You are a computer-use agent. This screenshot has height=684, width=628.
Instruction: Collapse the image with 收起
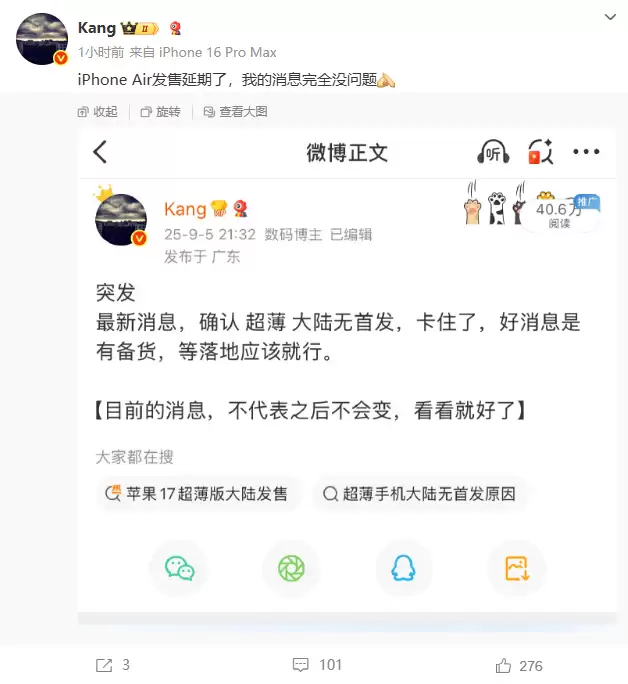tap(98, 112)
